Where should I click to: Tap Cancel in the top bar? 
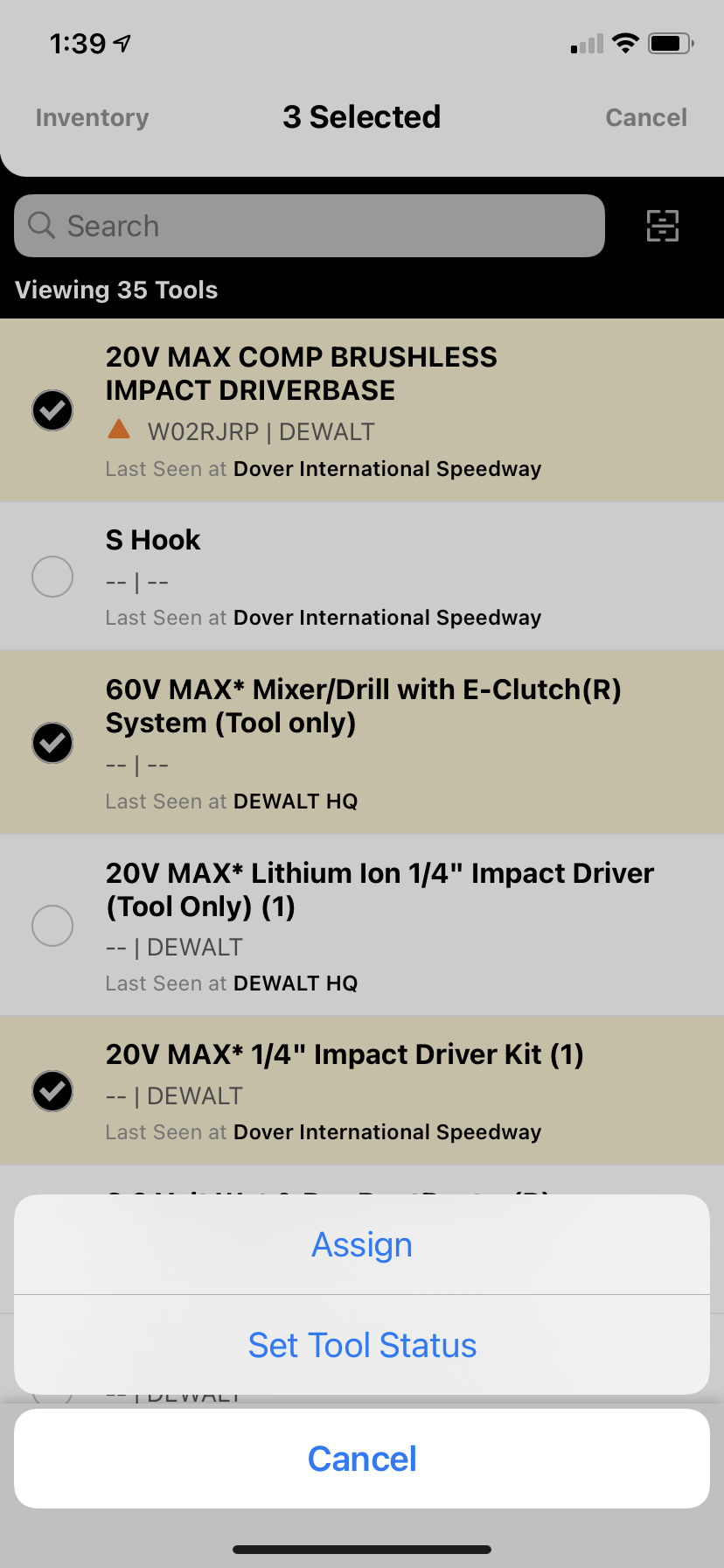coord(645,117)
